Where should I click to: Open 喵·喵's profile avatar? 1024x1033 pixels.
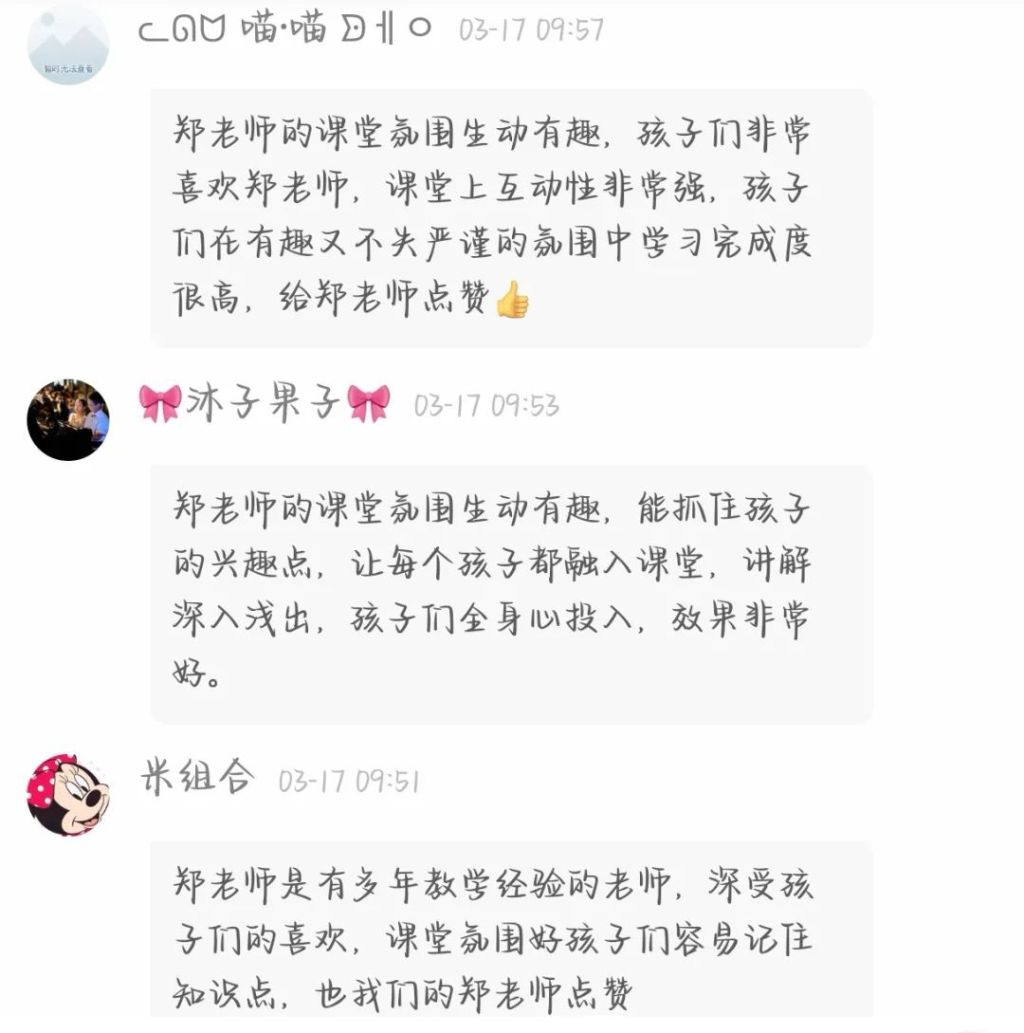click(68, 44)
